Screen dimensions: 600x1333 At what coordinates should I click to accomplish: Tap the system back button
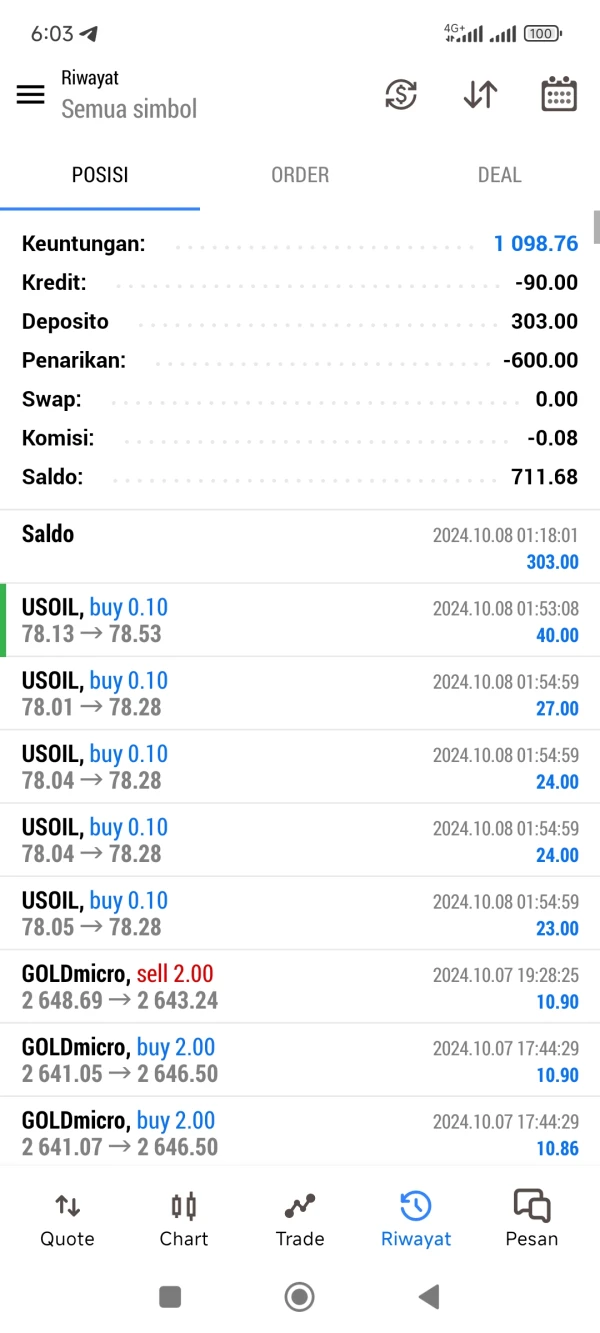(429, 1297)
